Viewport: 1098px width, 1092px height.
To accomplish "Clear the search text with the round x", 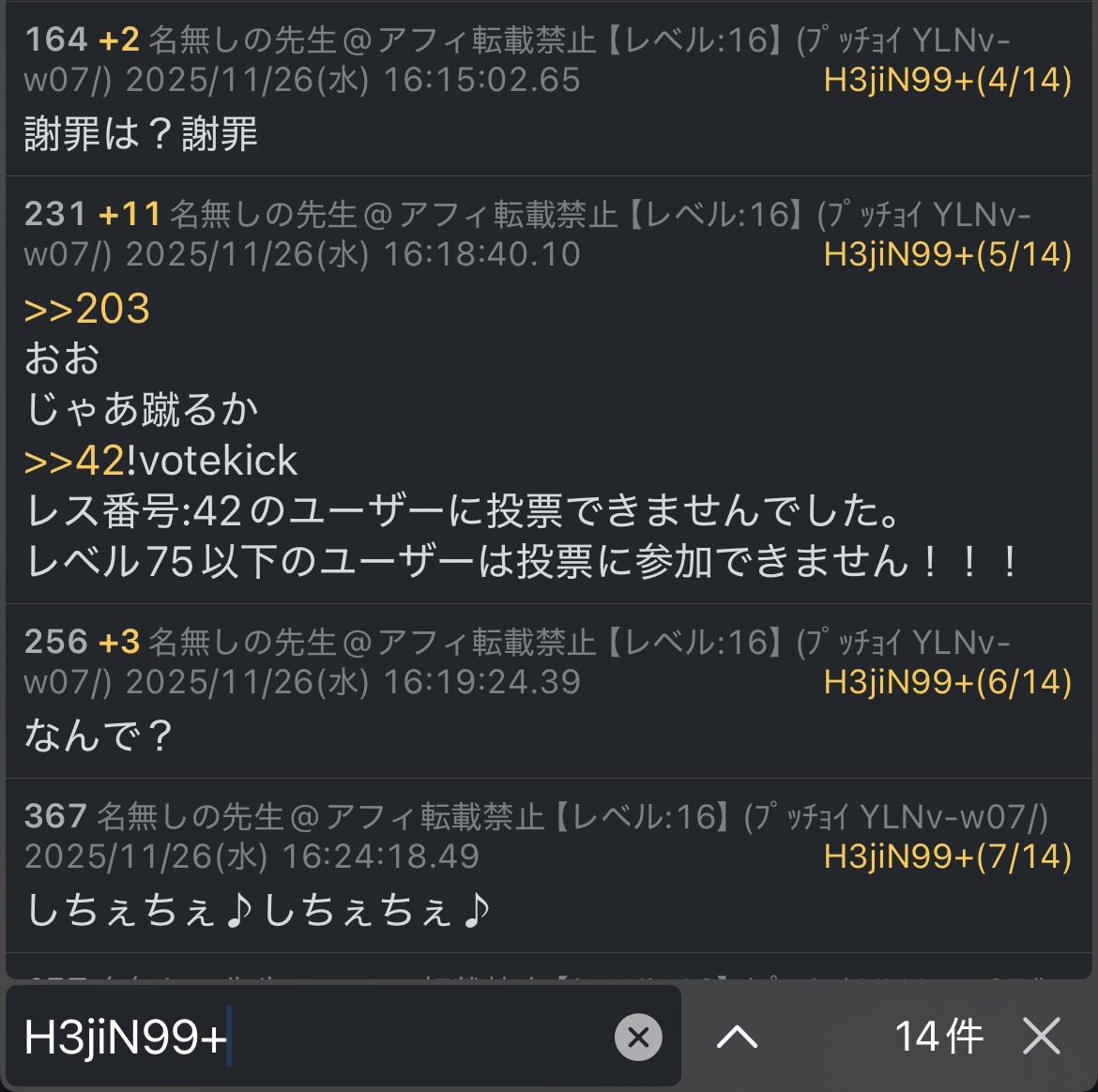I will click(638, 1038).
